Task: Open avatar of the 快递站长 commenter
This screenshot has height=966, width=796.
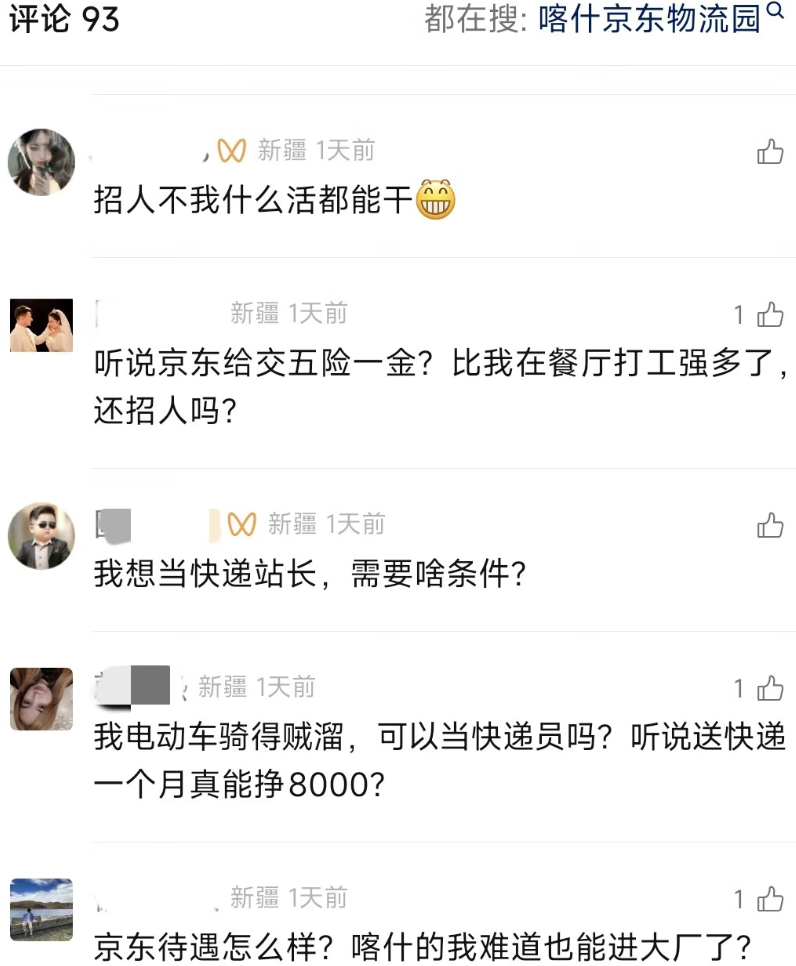Action: click(x=42, y=536)
